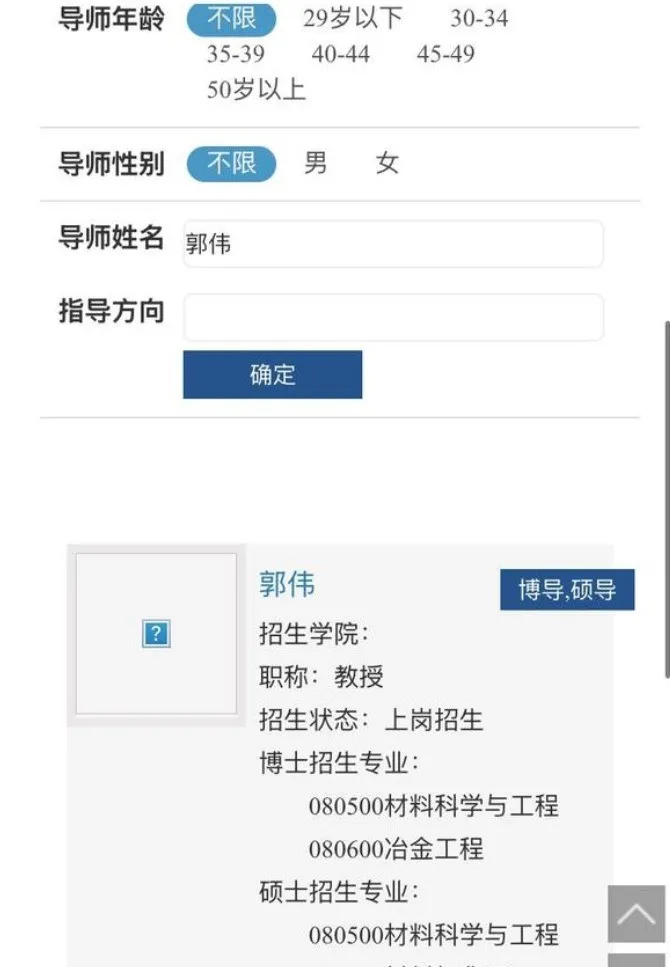Filter advisors by age 29岁以下
The height and width of the screenshot is (967, 670).
(352, 17)
